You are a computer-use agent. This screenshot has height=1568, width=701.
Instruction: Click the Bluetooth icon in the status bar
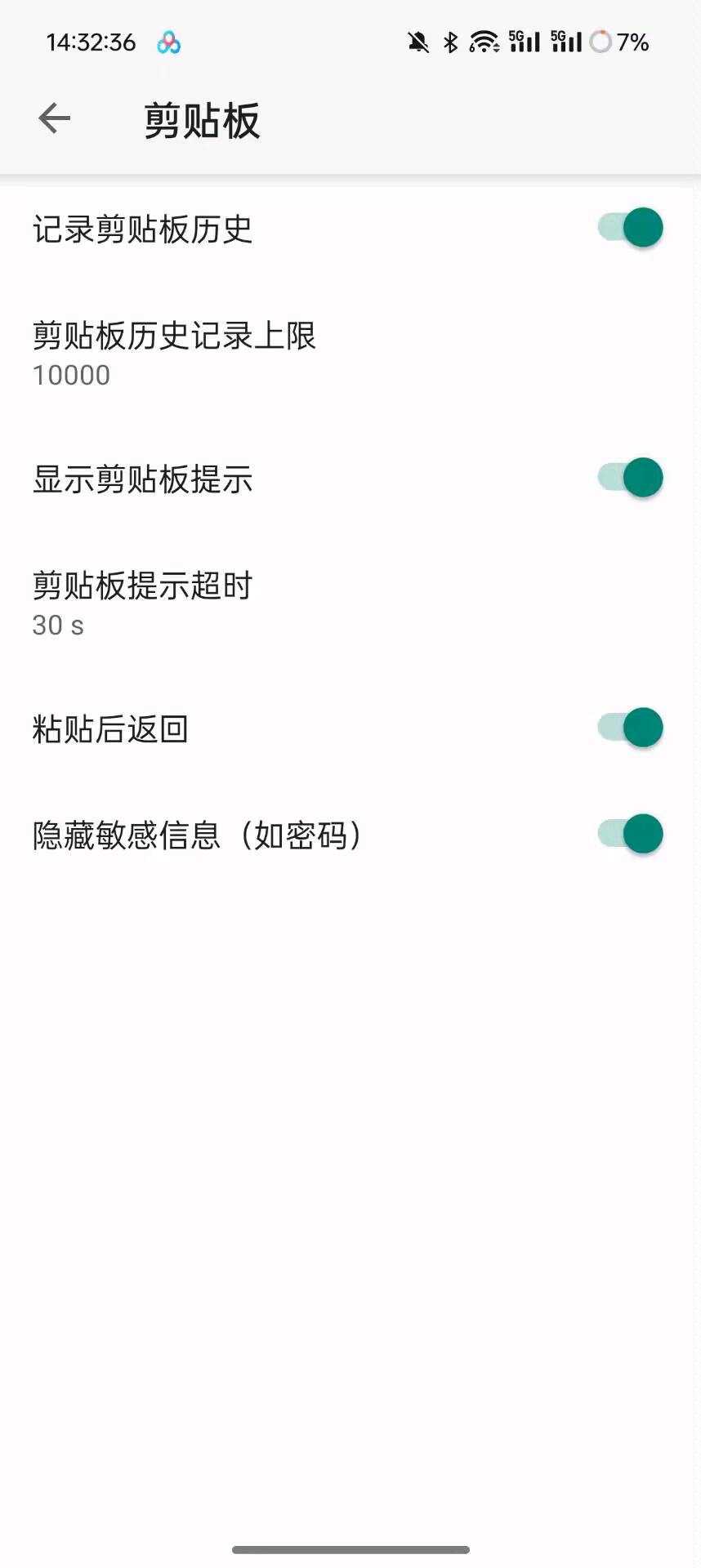pyautogui.click(x=450, y=41)
